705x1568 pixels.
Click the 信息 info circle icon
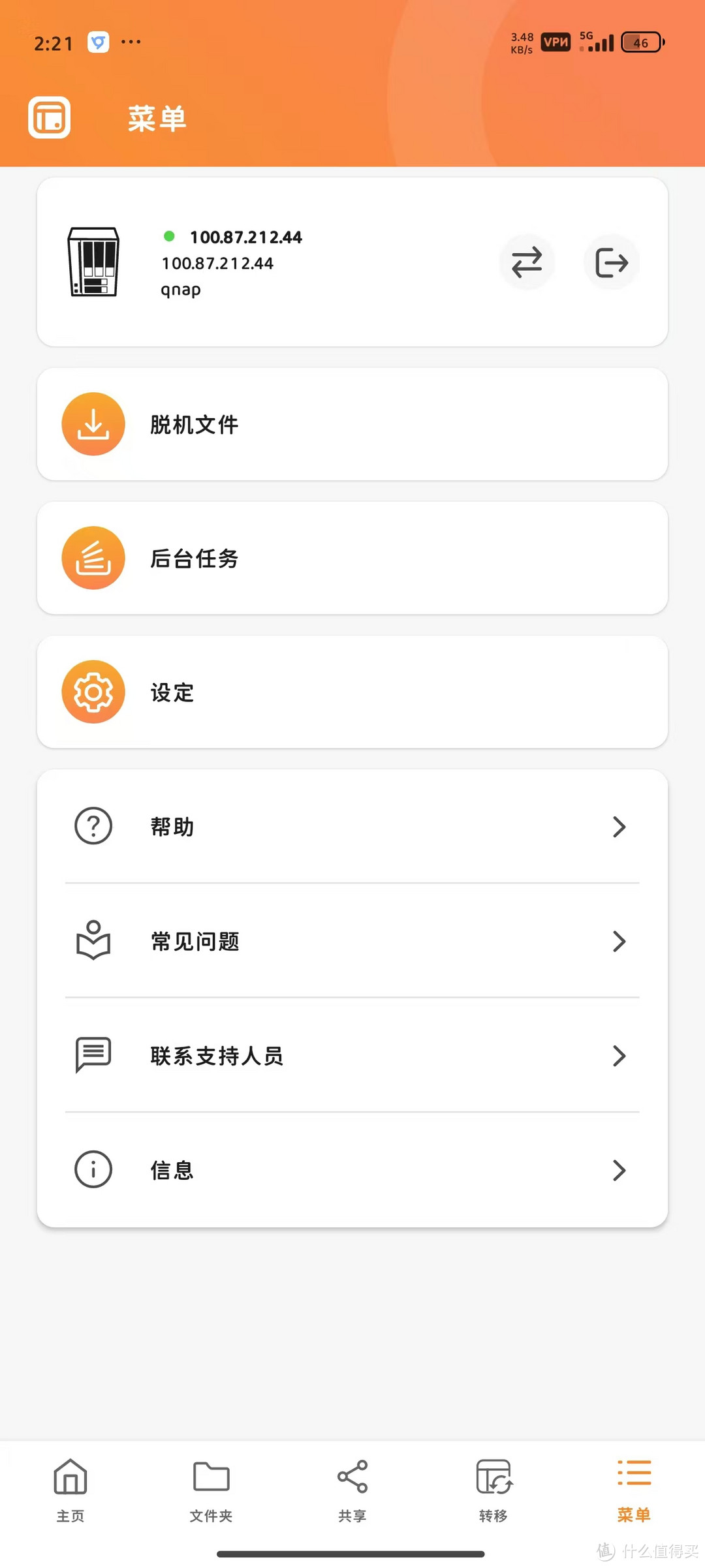coord(93,1170)
